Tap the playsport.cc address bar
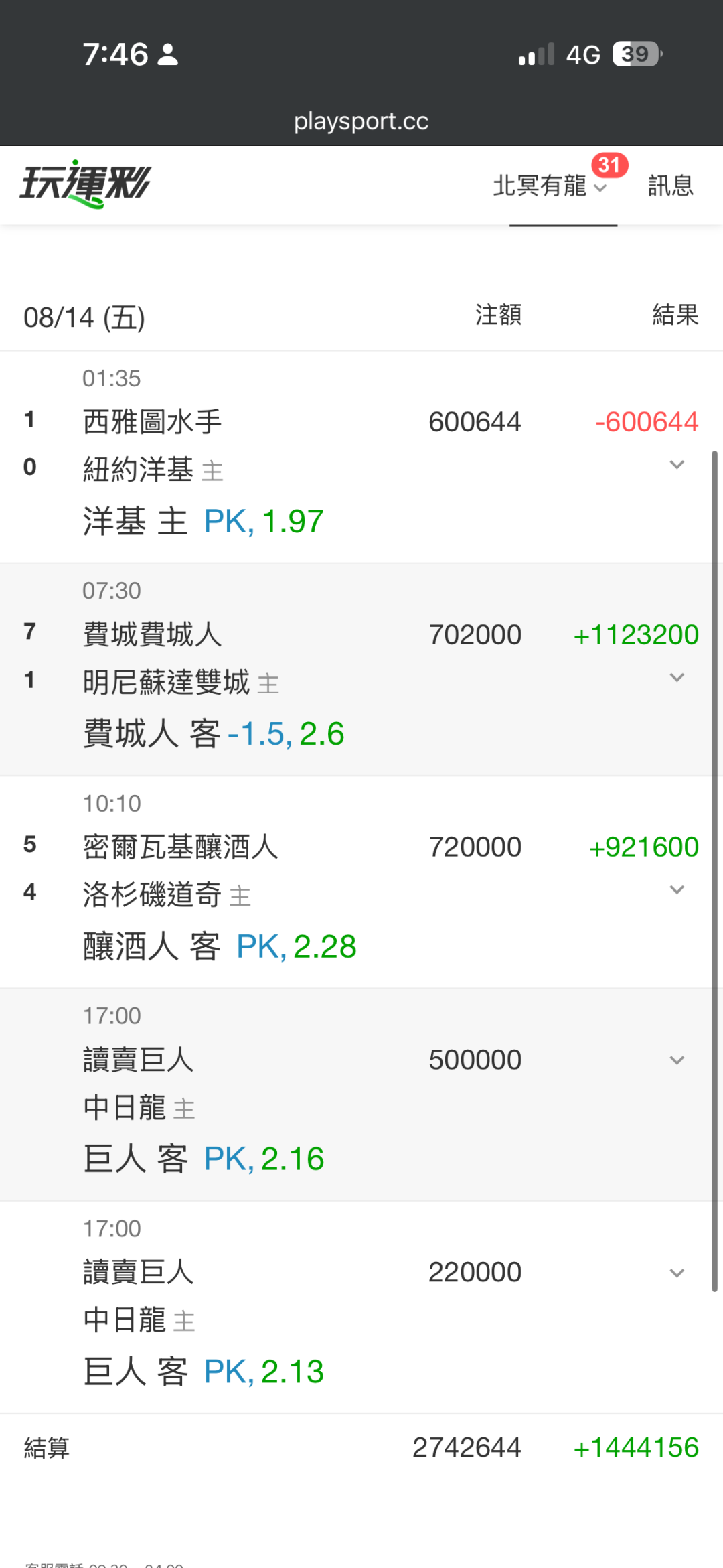723x1568 pixels. coord(361,121)
